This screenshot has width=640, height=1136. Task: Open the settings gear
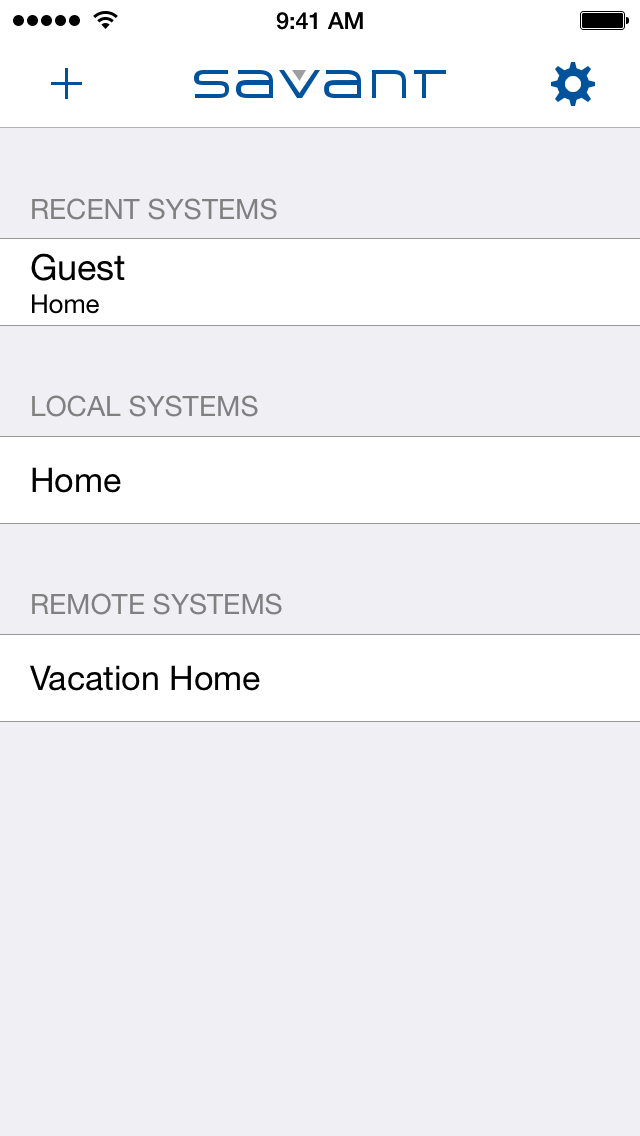pos(573,85)
